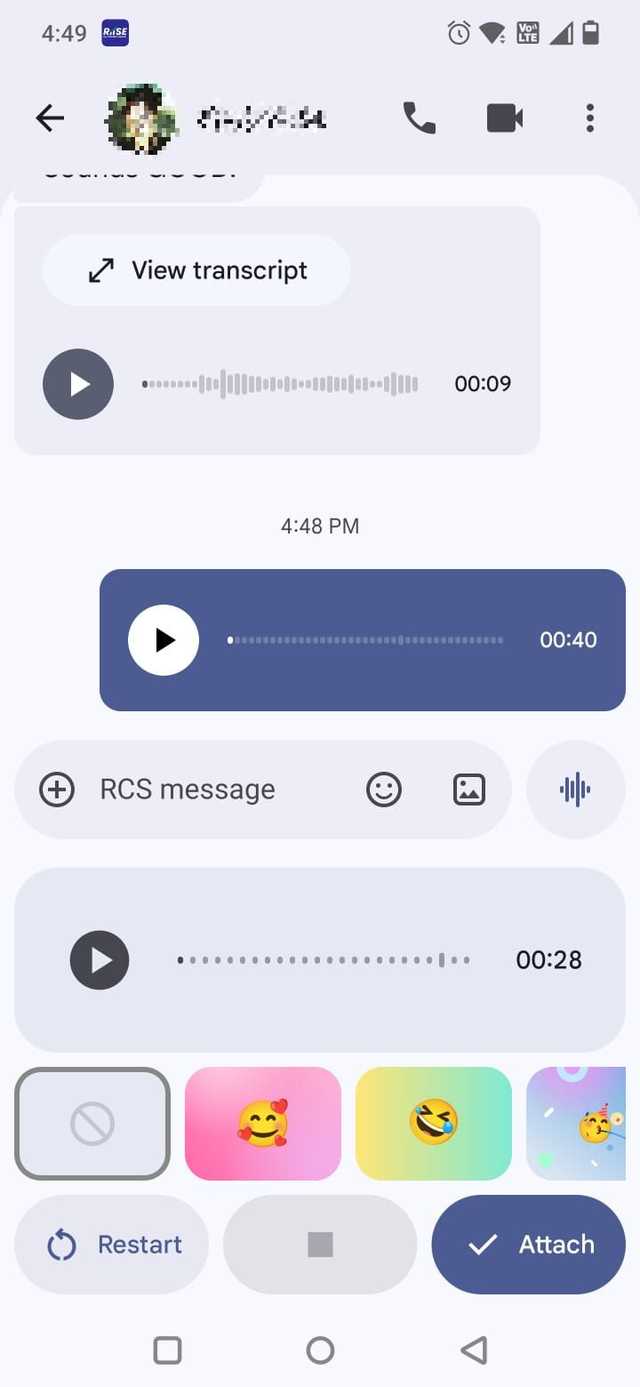
Task: Start a video call with this contact
Action: (x=505, y=119)
